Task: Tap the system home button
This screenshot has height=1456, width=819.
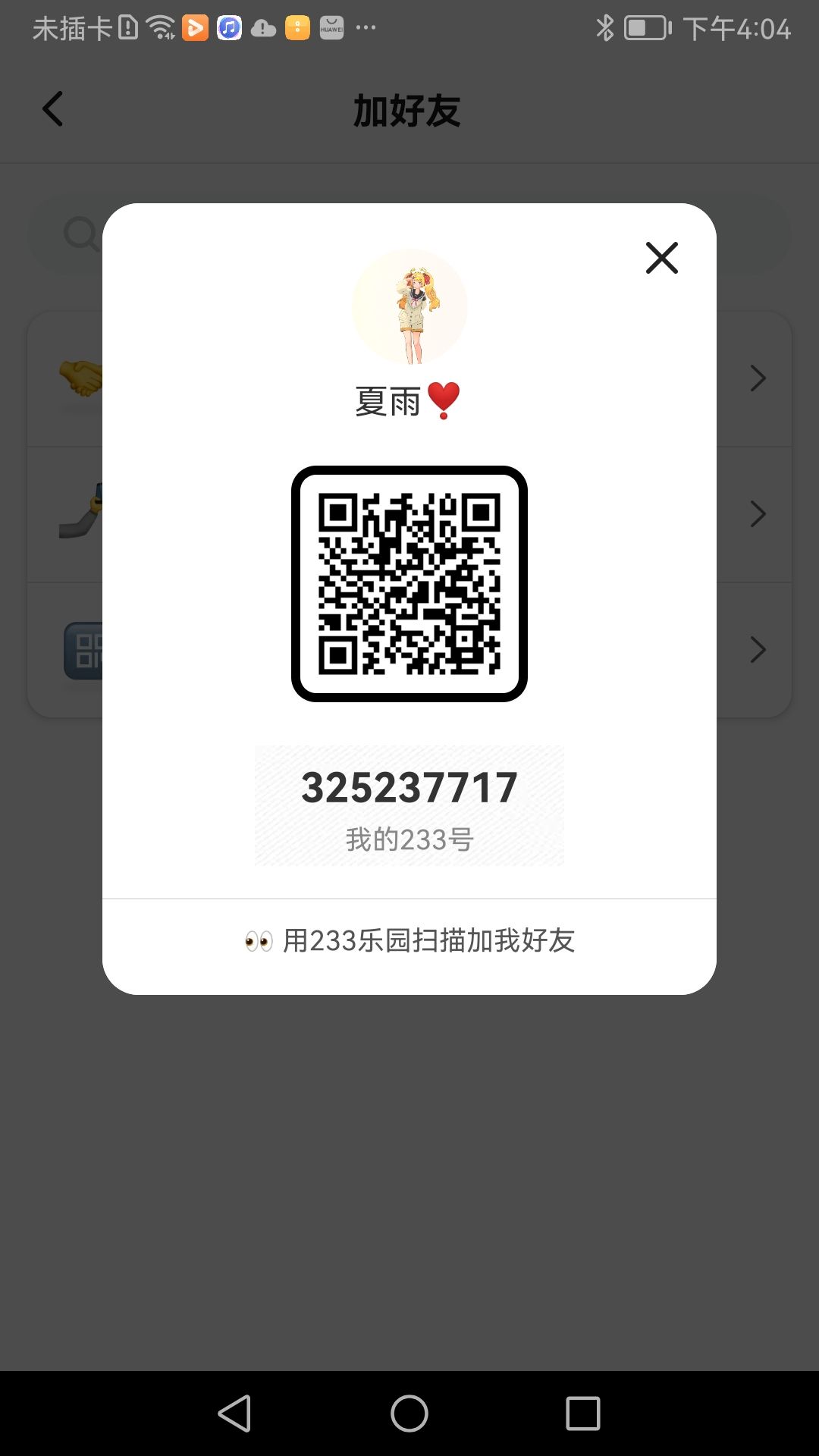Action: pos(409,1414)
